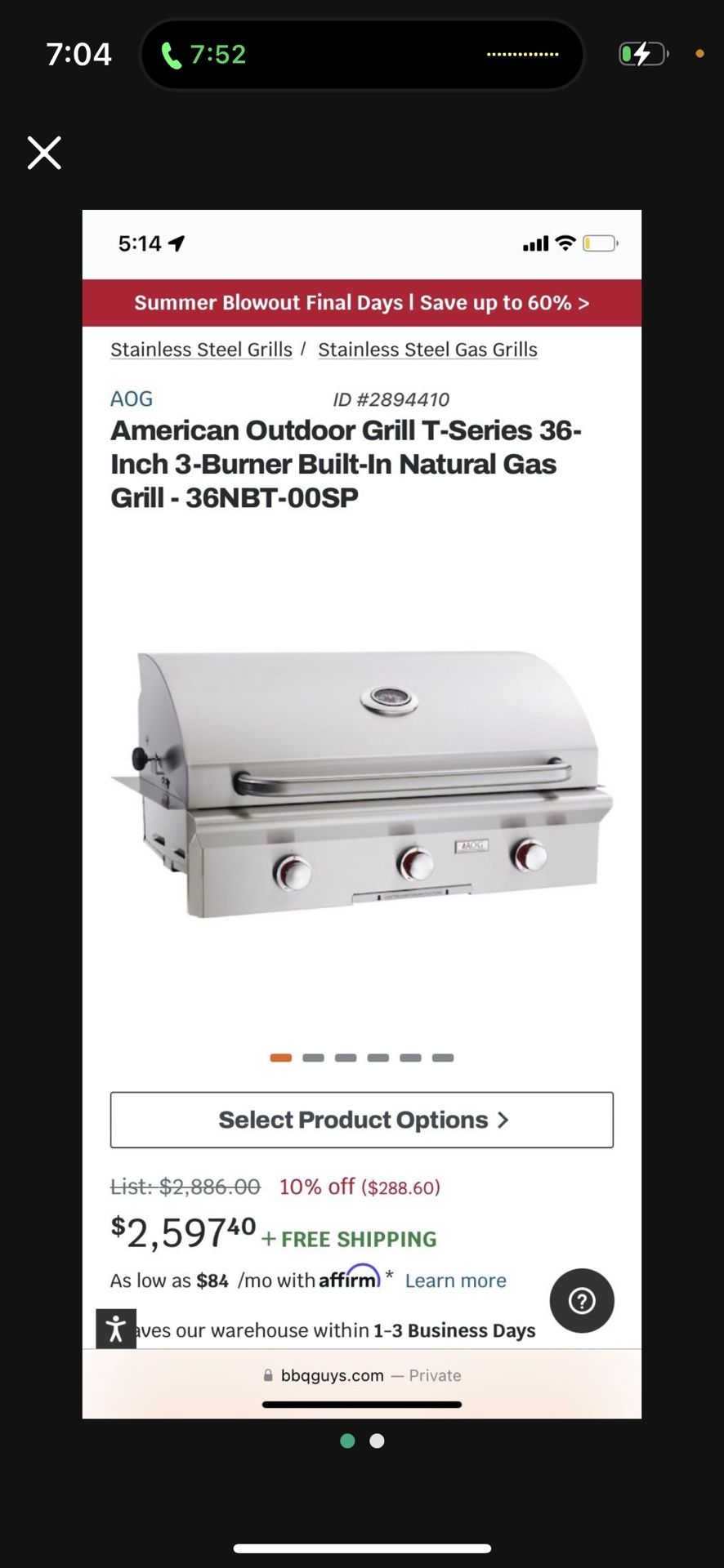This screenshot has height=1568, width=724.
Task: Open Learn more about Affirm financing
Action: (455, 1280)
